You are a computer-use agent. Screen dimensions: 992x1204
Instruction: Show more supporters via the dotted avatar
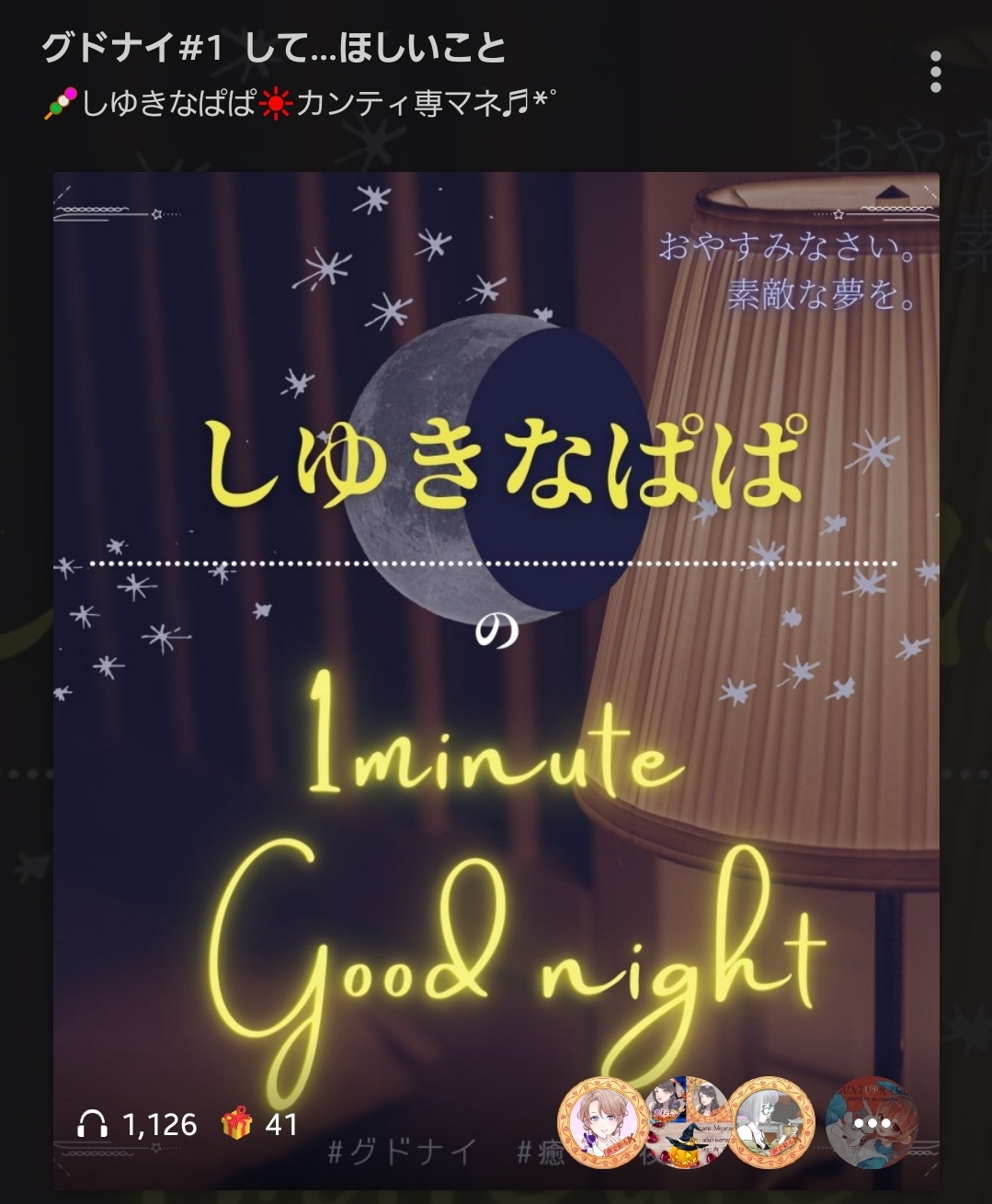(870, 1122)
